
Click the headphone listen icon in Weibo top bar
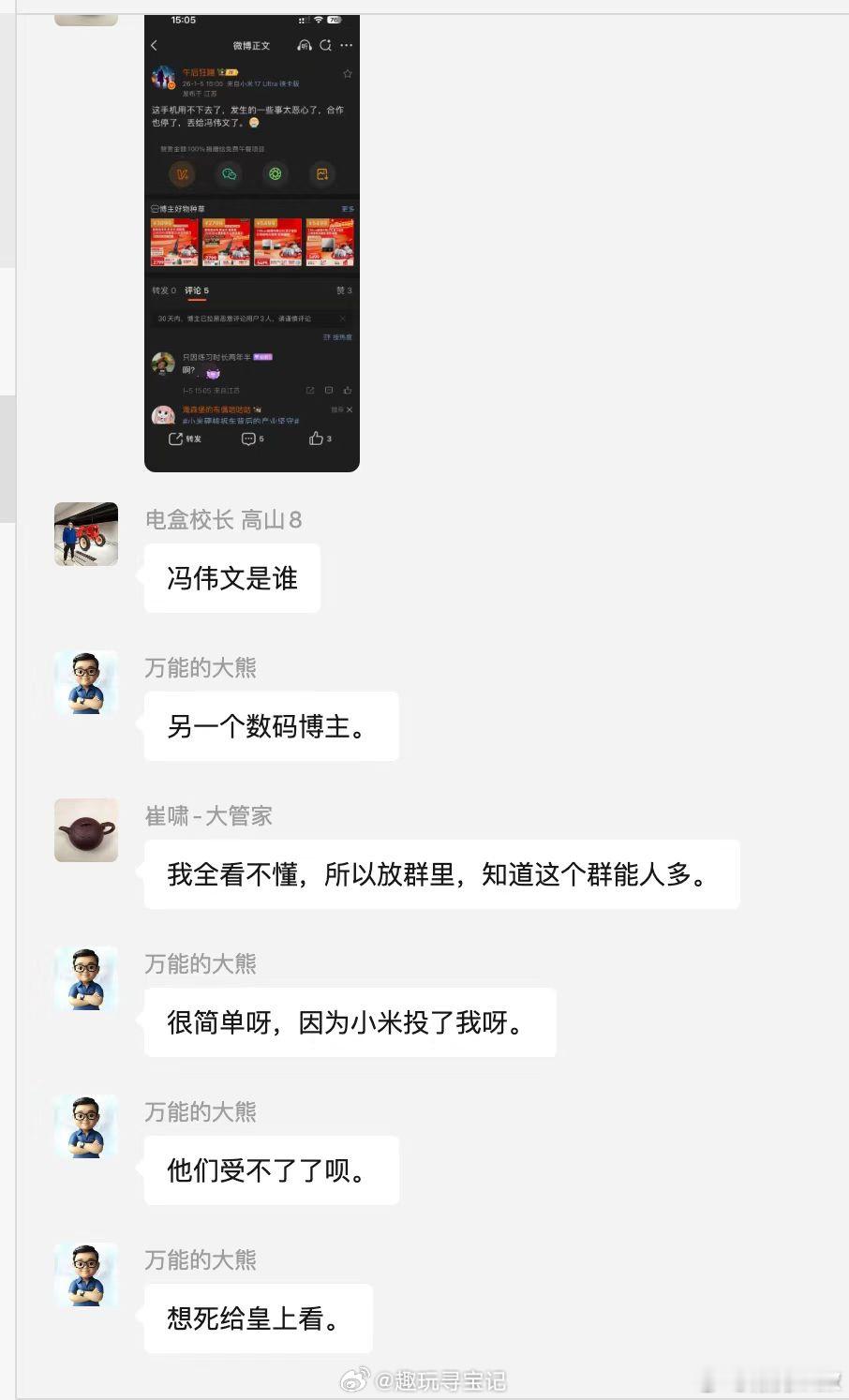click(305, 46)
